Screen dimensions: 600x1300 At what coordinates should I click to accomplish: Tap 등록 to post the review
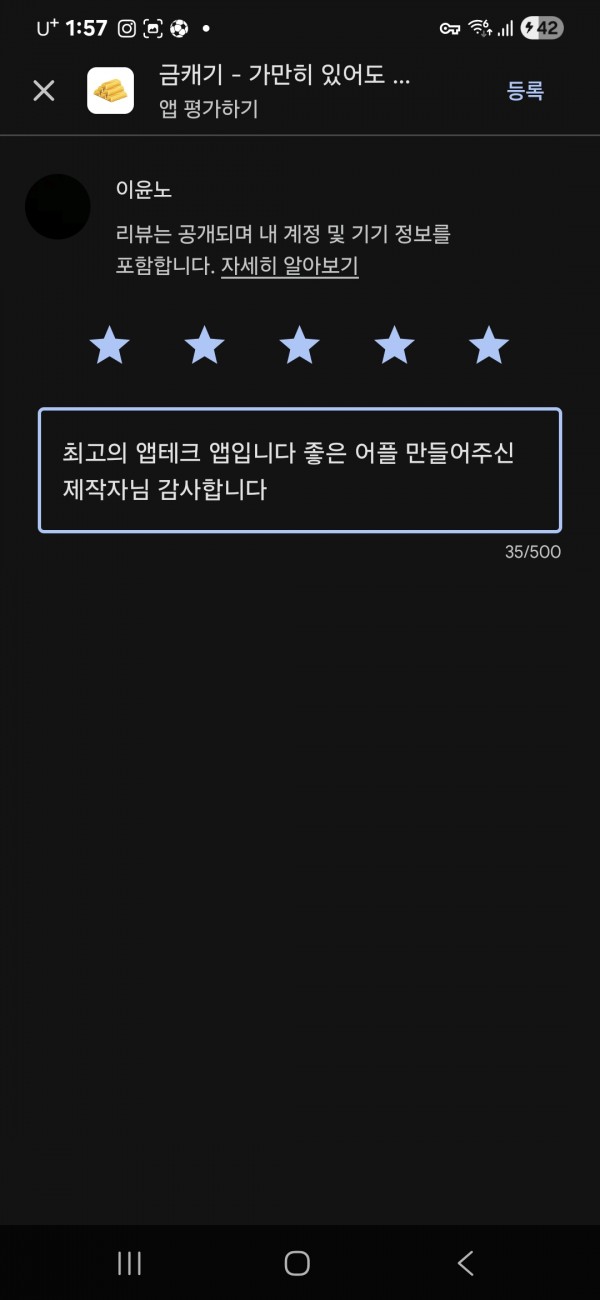[x=525, y=91]
